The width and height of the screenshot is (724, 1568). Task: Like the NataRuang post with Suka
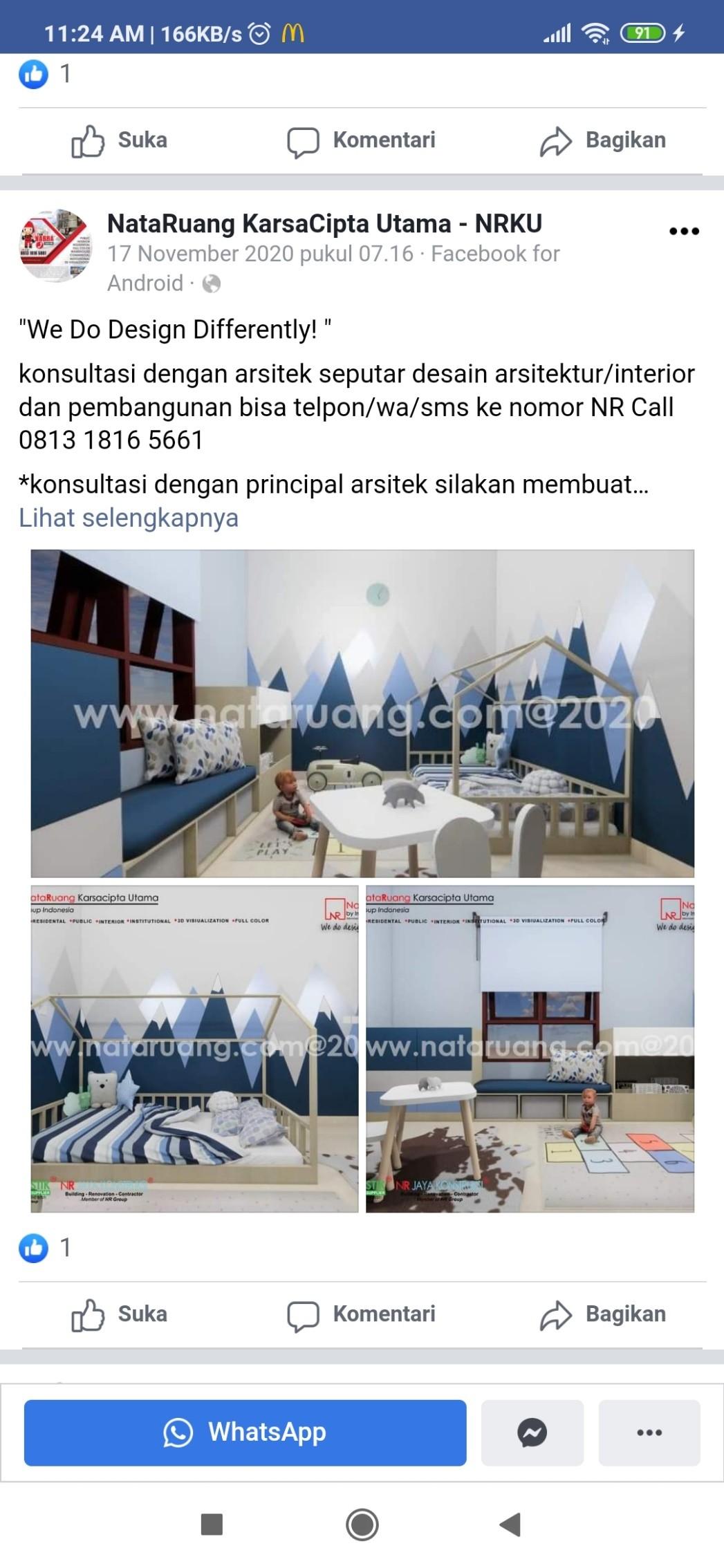coord(120,1314)
